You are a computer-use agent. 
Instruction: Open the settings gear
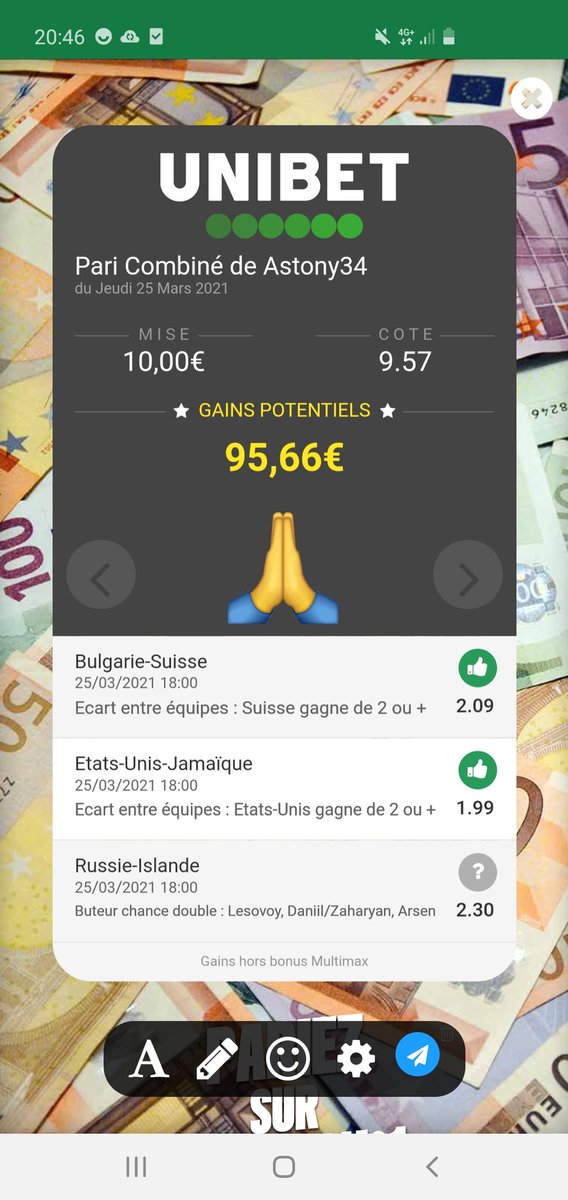pos(356,1058)
